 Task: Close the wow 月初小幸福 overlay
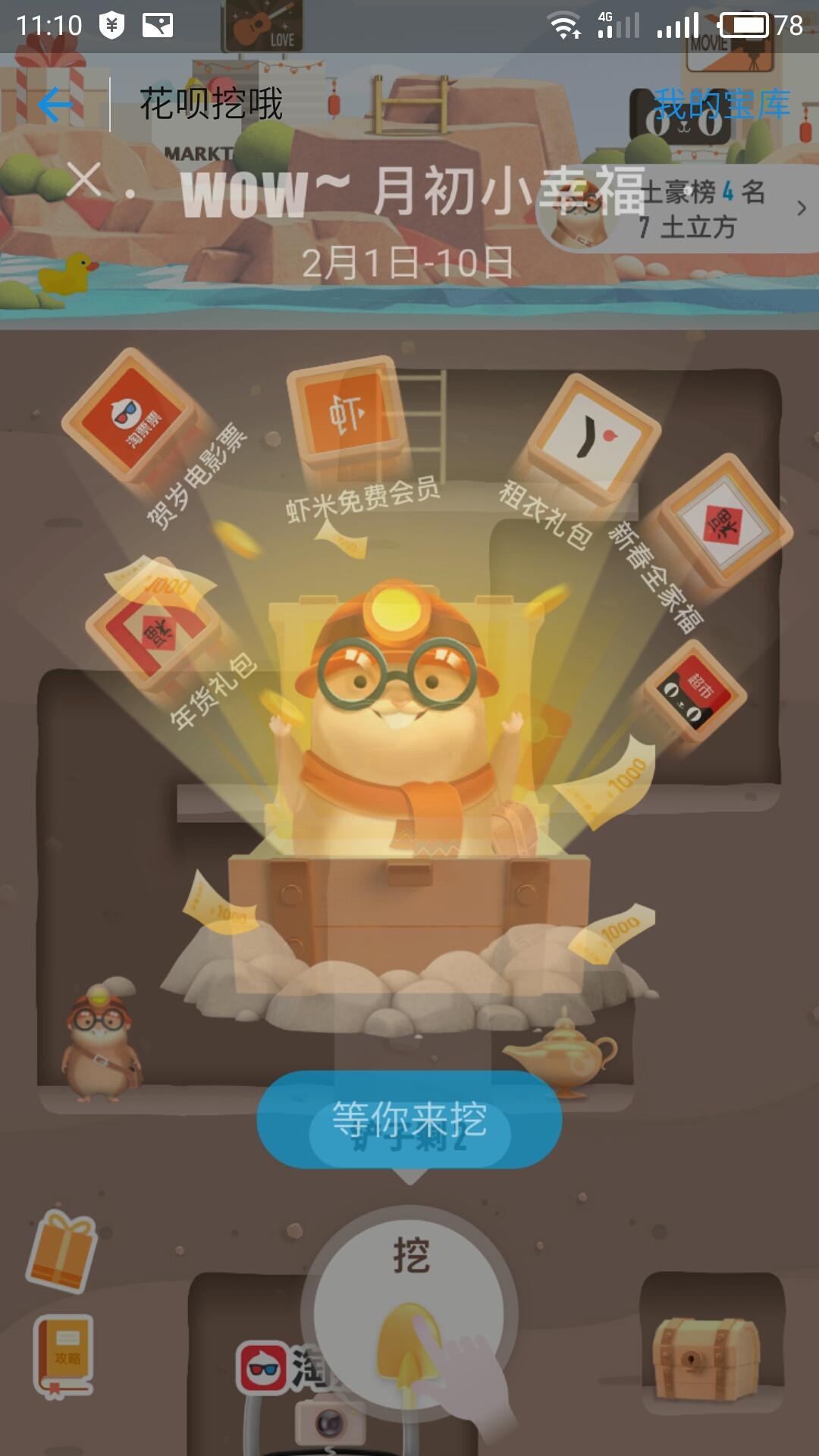(x=83, y=180)
